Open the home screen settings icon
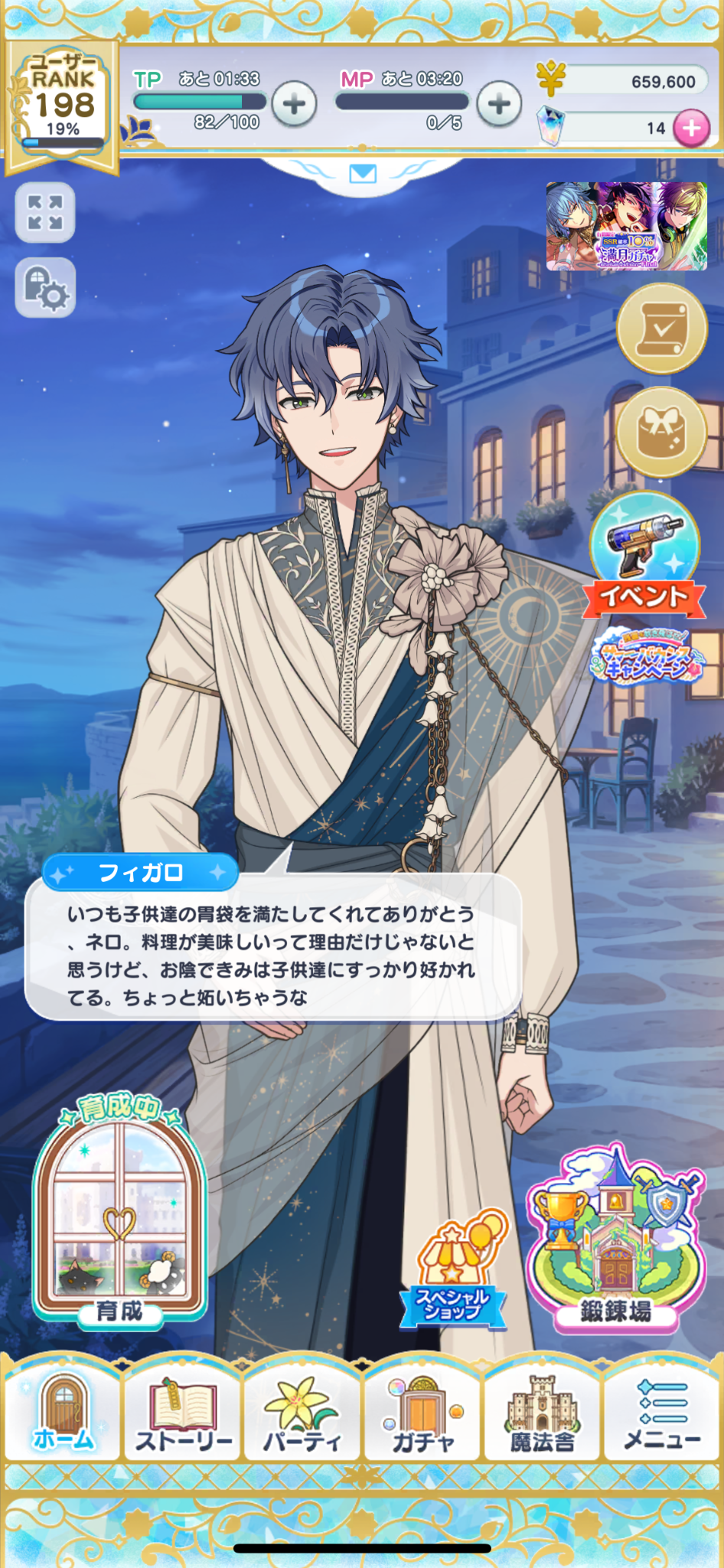Image resolution: width=724 pixels, height=1568 pixels. tap(45, 287)
